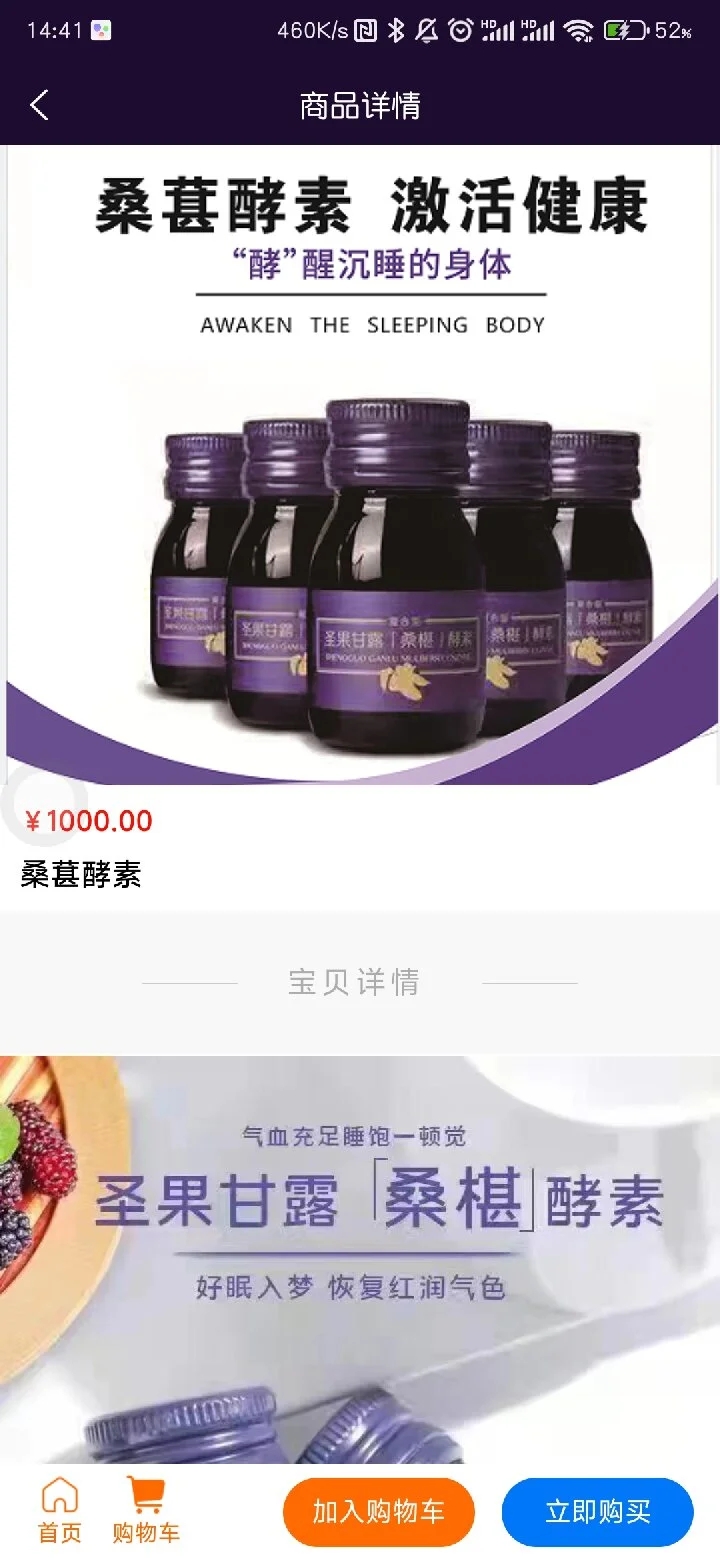Open the shopping cart icon labeled 购物车
This screenshot has height=1560, width=720.
pos(145,1495)
